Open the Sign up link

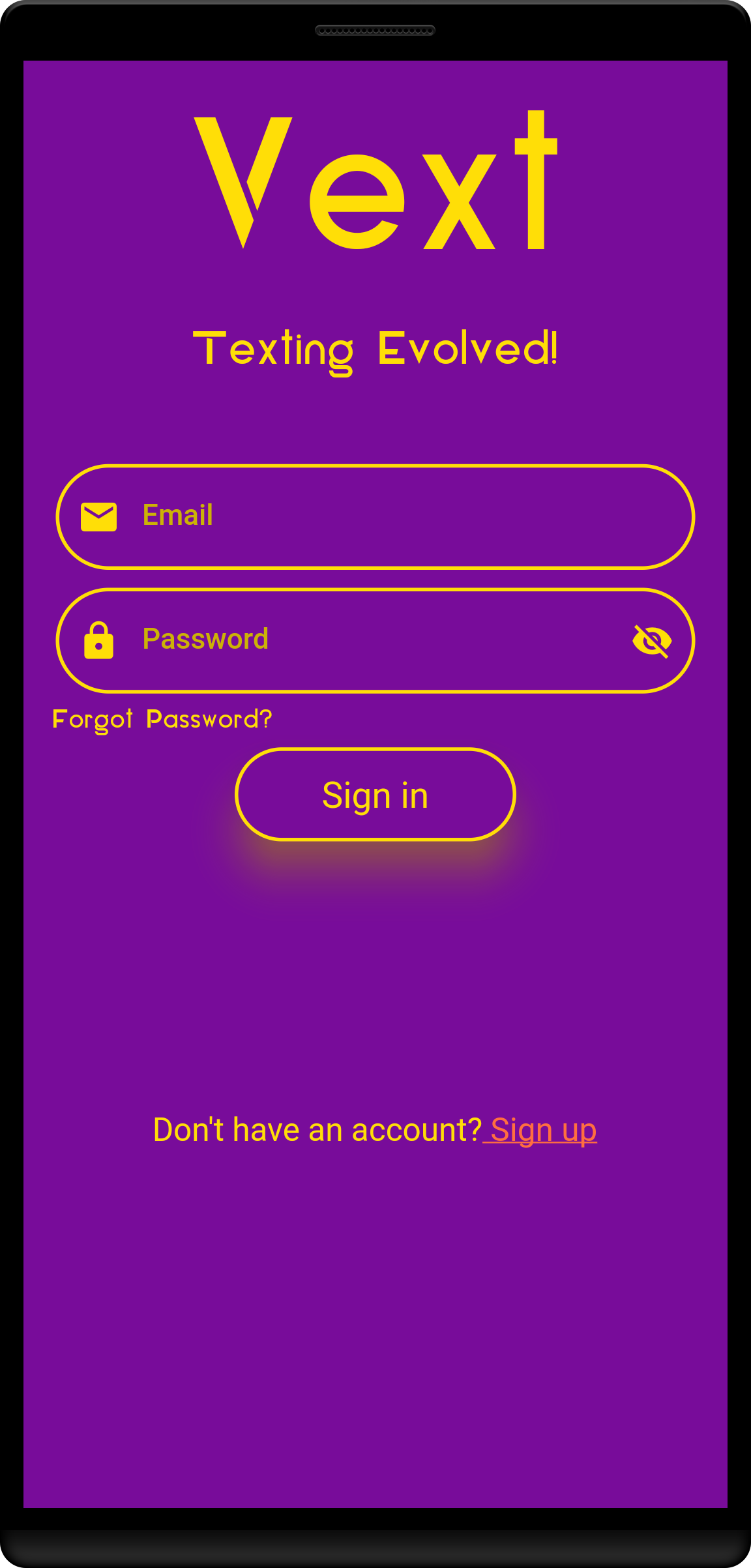point(542,1130)
